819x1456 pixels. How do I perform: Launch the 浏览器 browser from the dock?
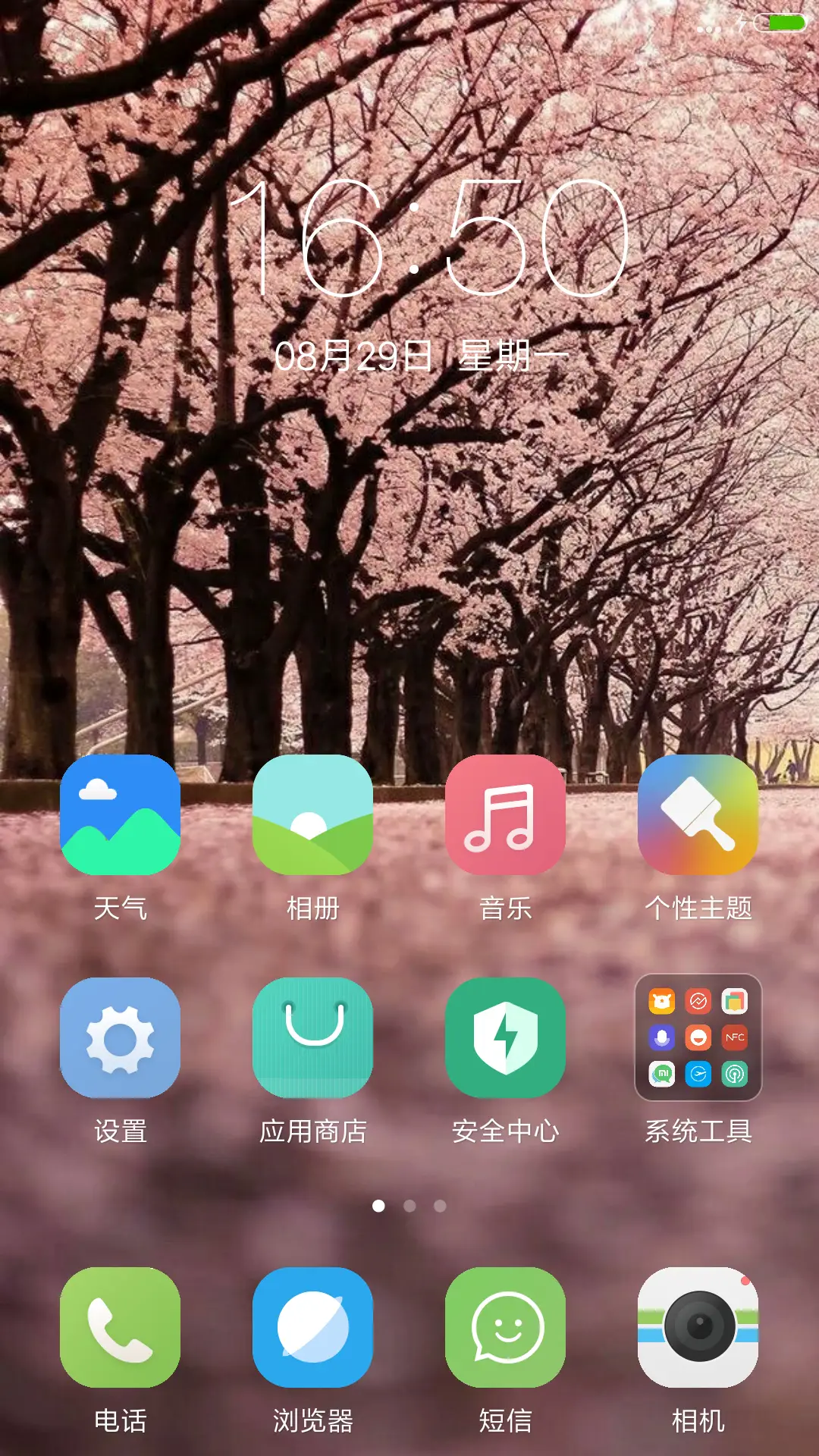[314, 1327]
